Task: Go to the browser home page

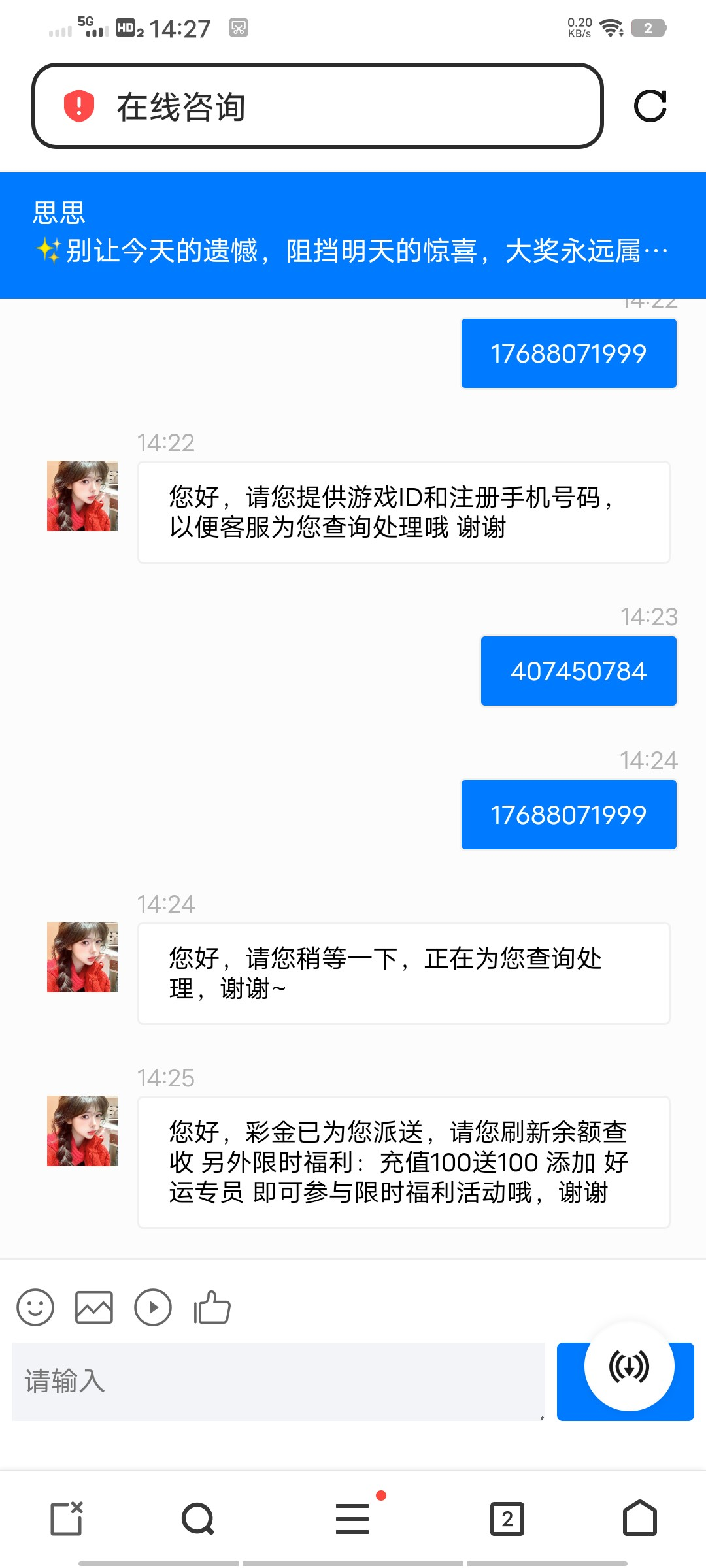Action: pyautogui.click(x=640, y=1518)
